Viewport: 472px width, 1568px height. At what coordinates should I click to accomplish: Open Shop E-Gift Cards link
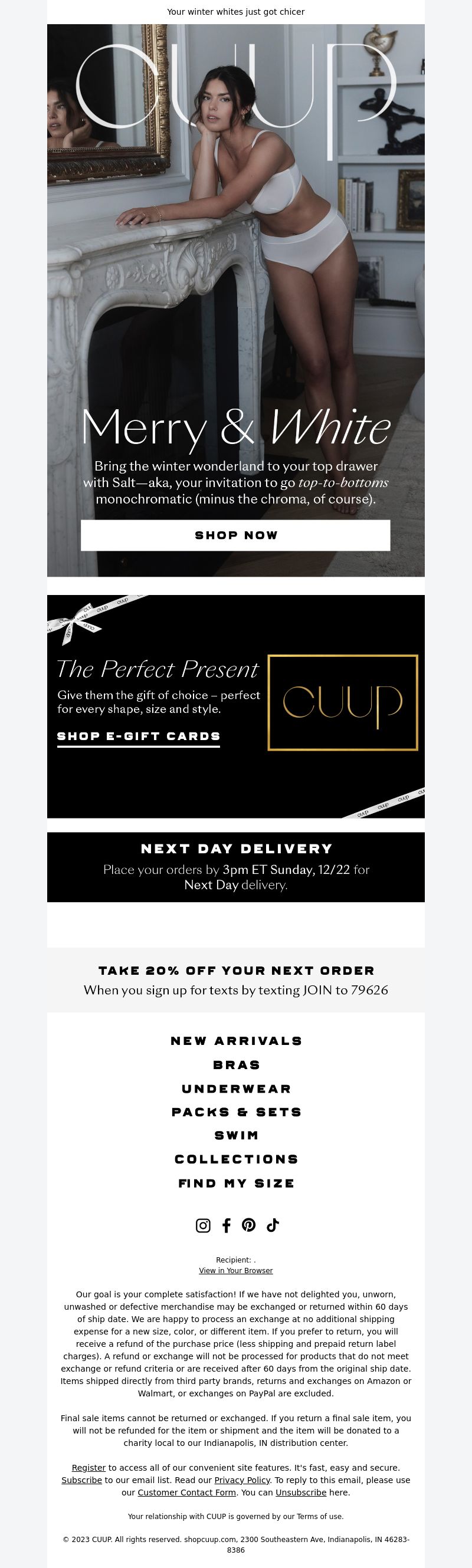(138, 736)
